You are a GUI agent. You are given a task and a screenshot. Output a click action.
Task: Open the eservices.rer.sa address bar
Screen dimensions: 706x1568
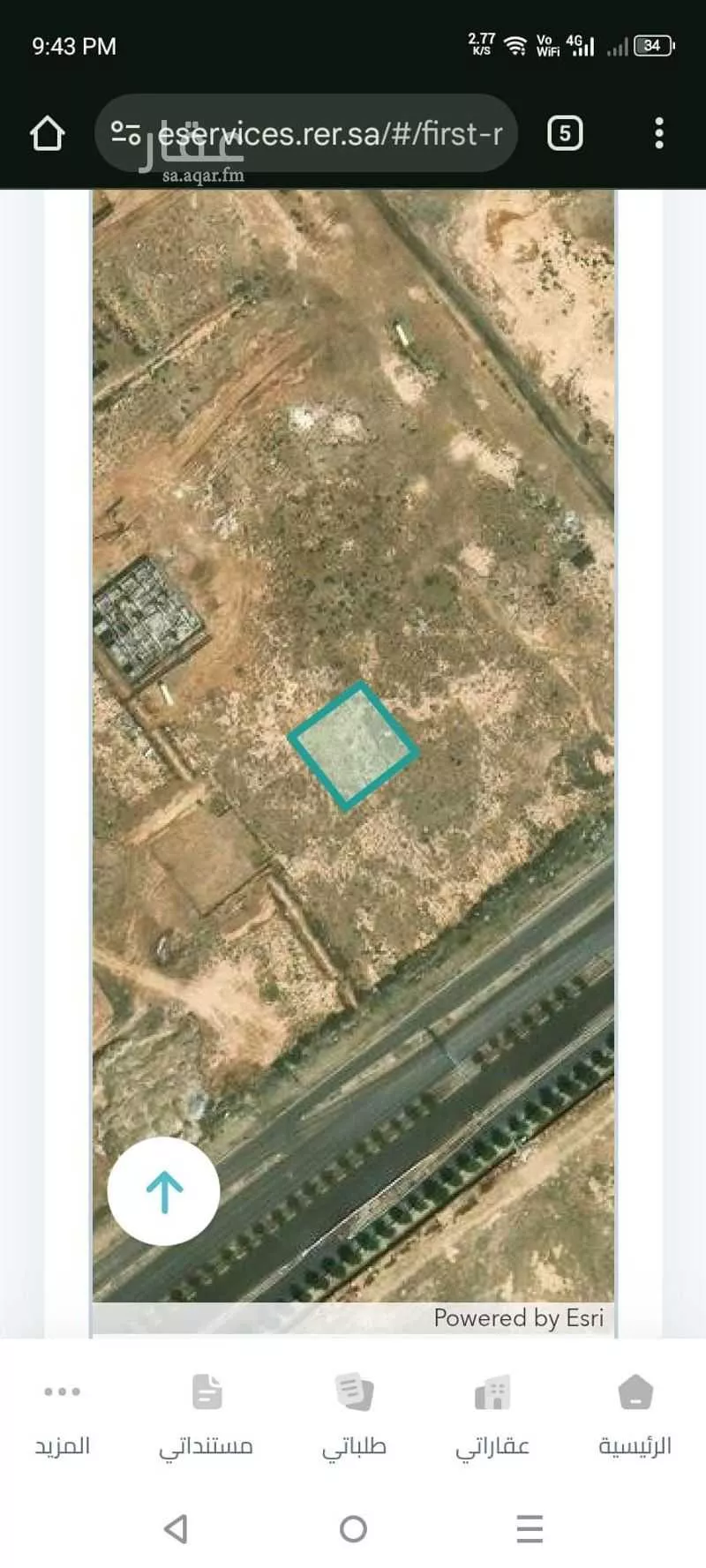coord(330,134)
